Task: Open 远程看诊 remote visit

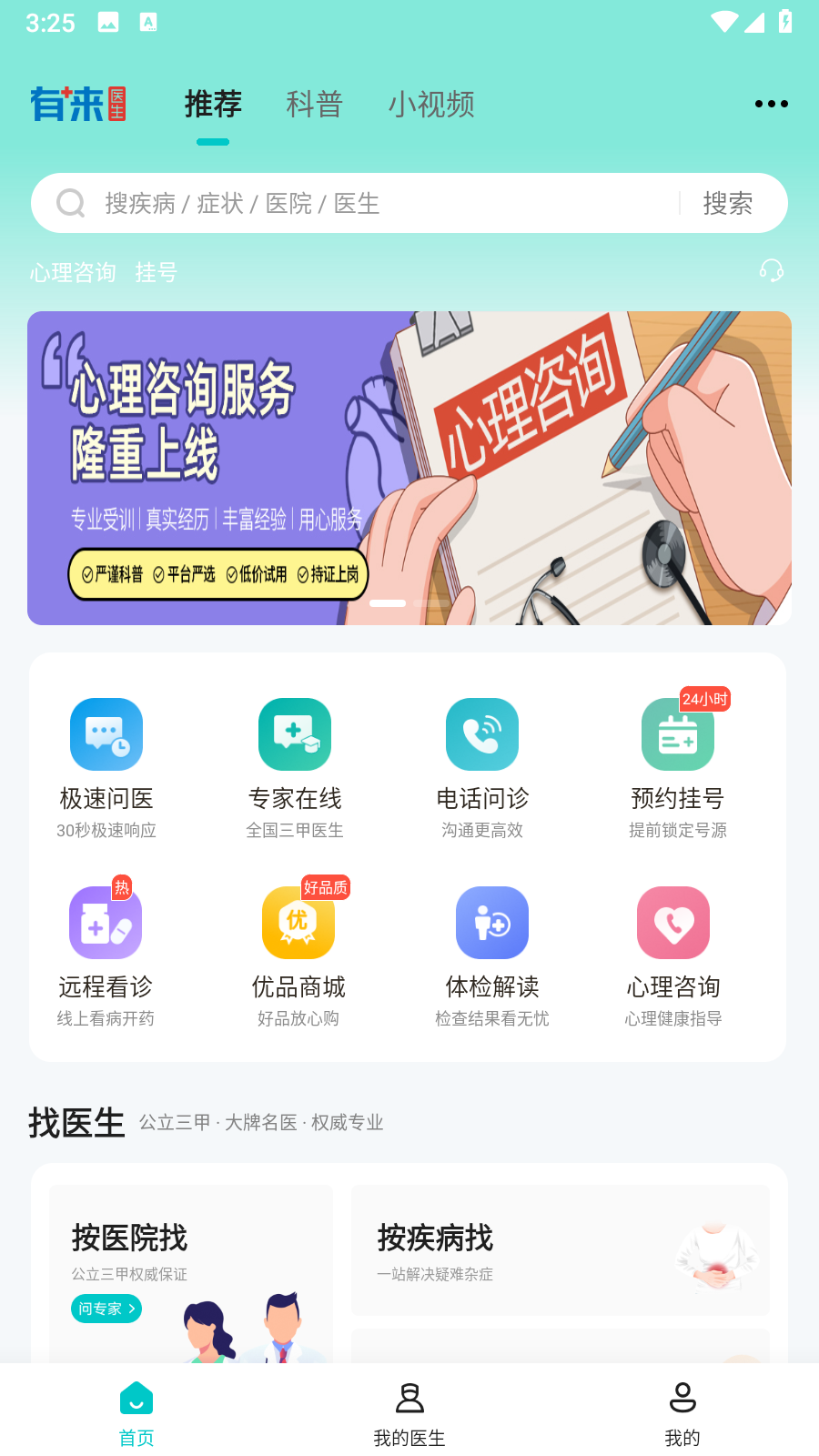Action: [x=106, y=953]
